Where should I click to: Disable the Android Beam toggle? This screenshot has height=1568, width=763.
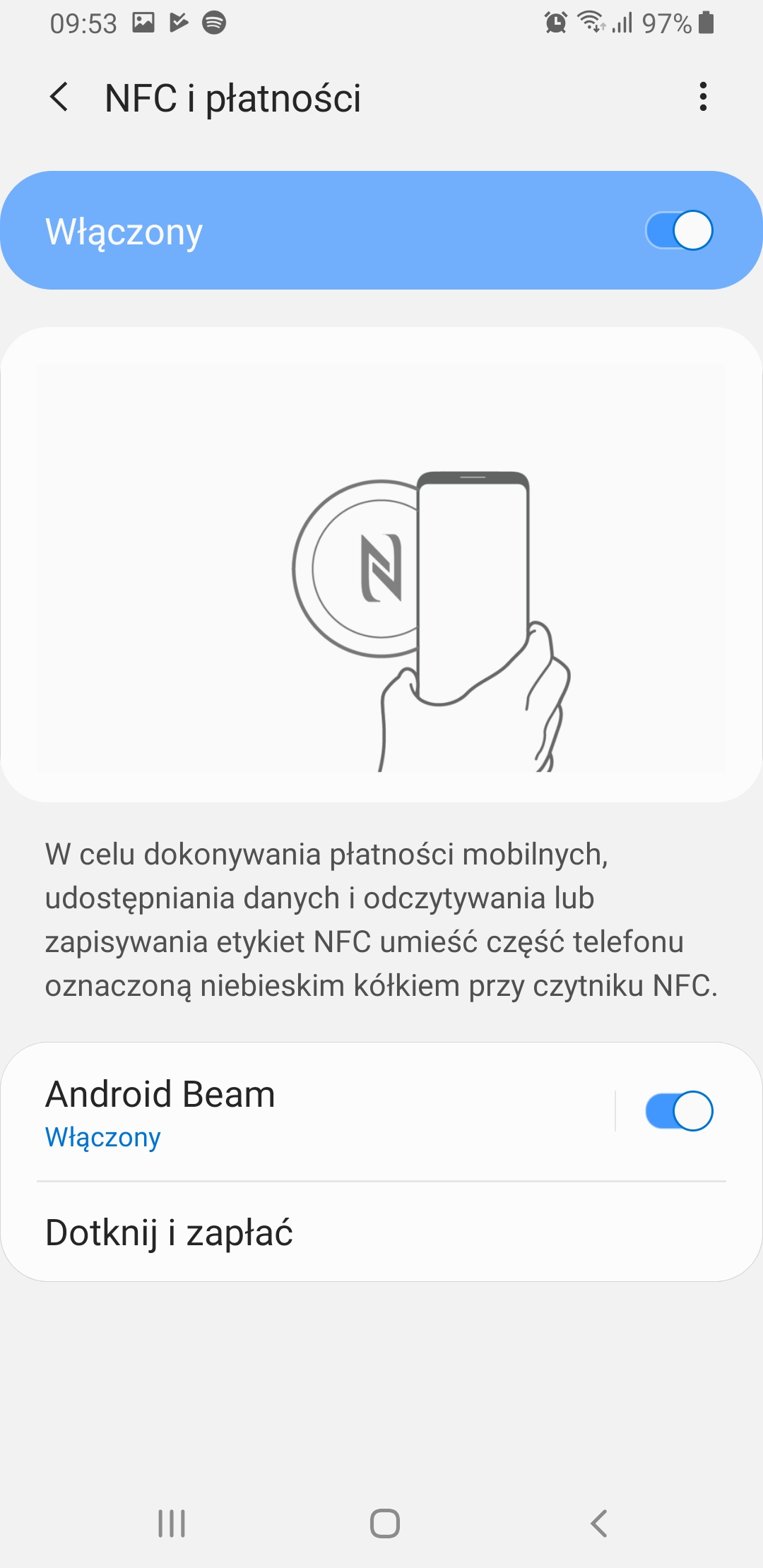pos(679,1111)
